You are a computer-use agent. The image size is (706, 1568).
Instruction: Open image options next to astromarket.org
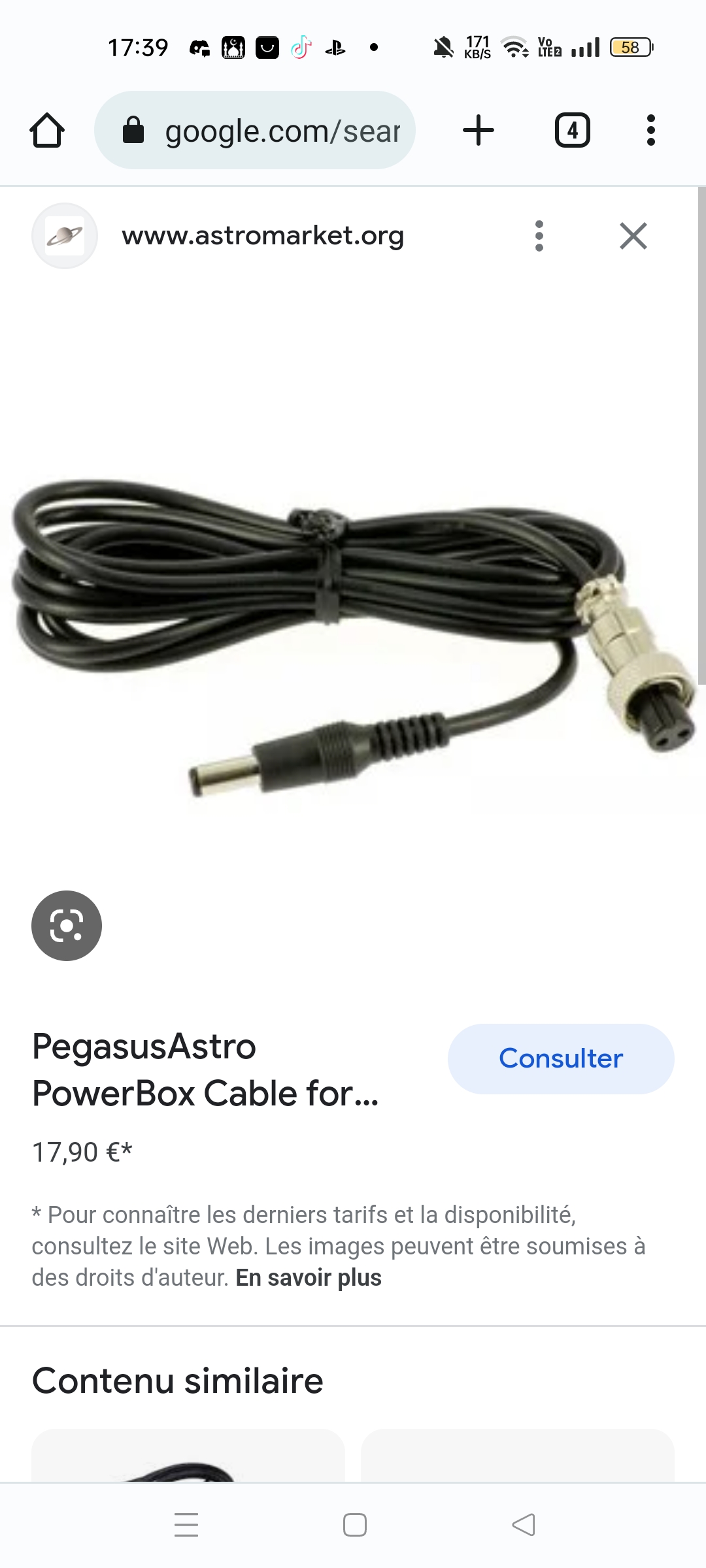tap(539, 236)
